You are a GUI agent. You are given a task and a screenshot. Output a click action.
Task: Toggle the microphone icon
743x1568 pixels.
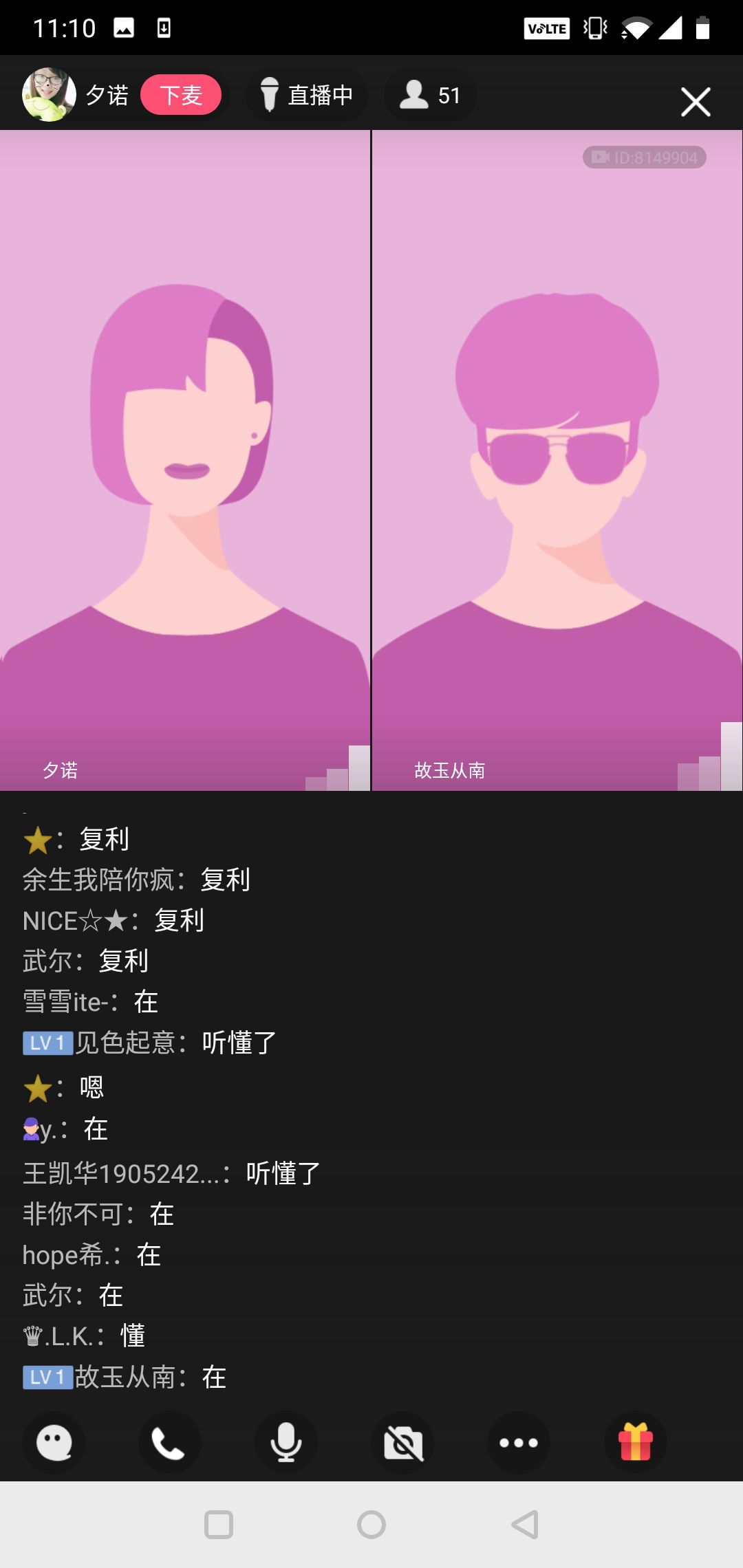[286, 1442]
